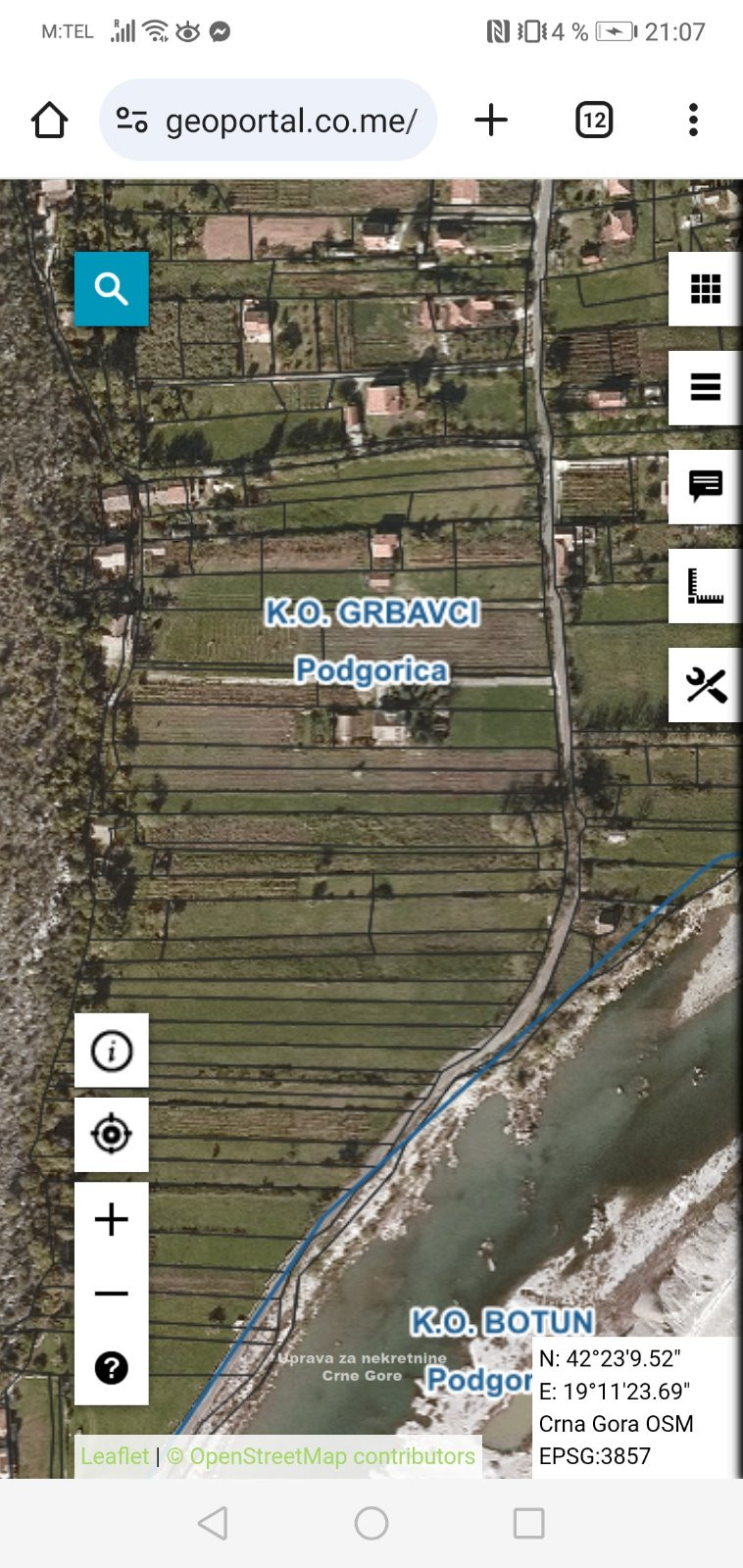Select the ruler measurement tool
Viewport: 743px width, 1568px height.
point(705,586)
